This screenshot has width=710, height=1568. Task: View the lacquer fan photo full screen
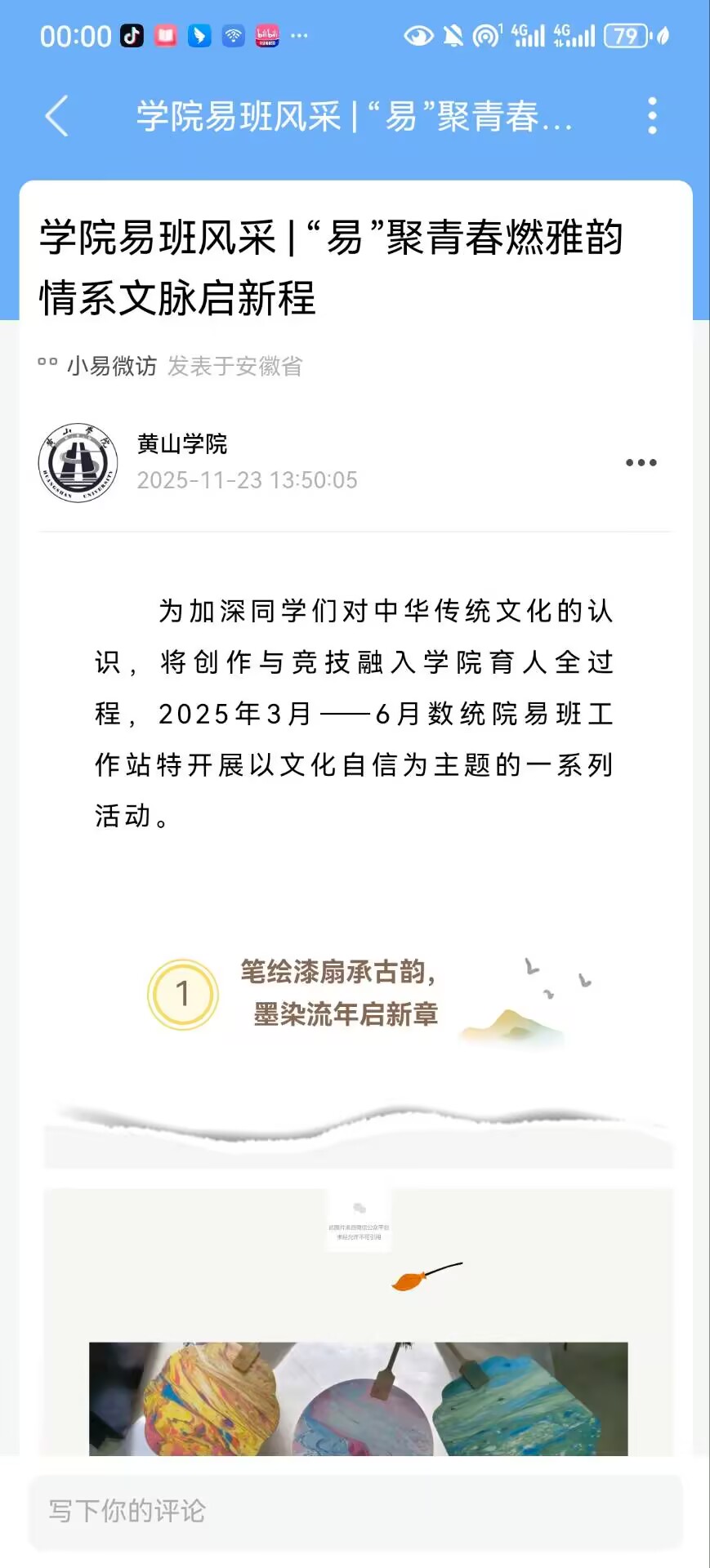pos(359,1398)
